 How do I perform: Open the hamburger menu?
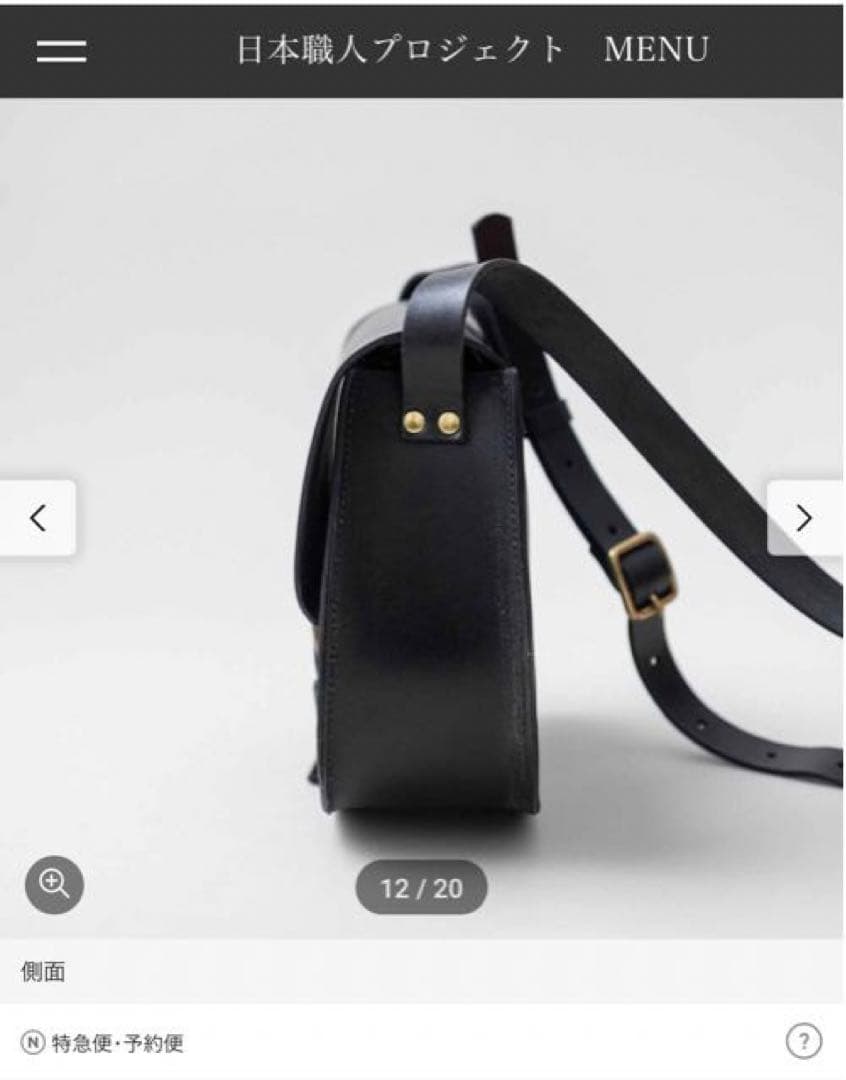coord(61,51)
